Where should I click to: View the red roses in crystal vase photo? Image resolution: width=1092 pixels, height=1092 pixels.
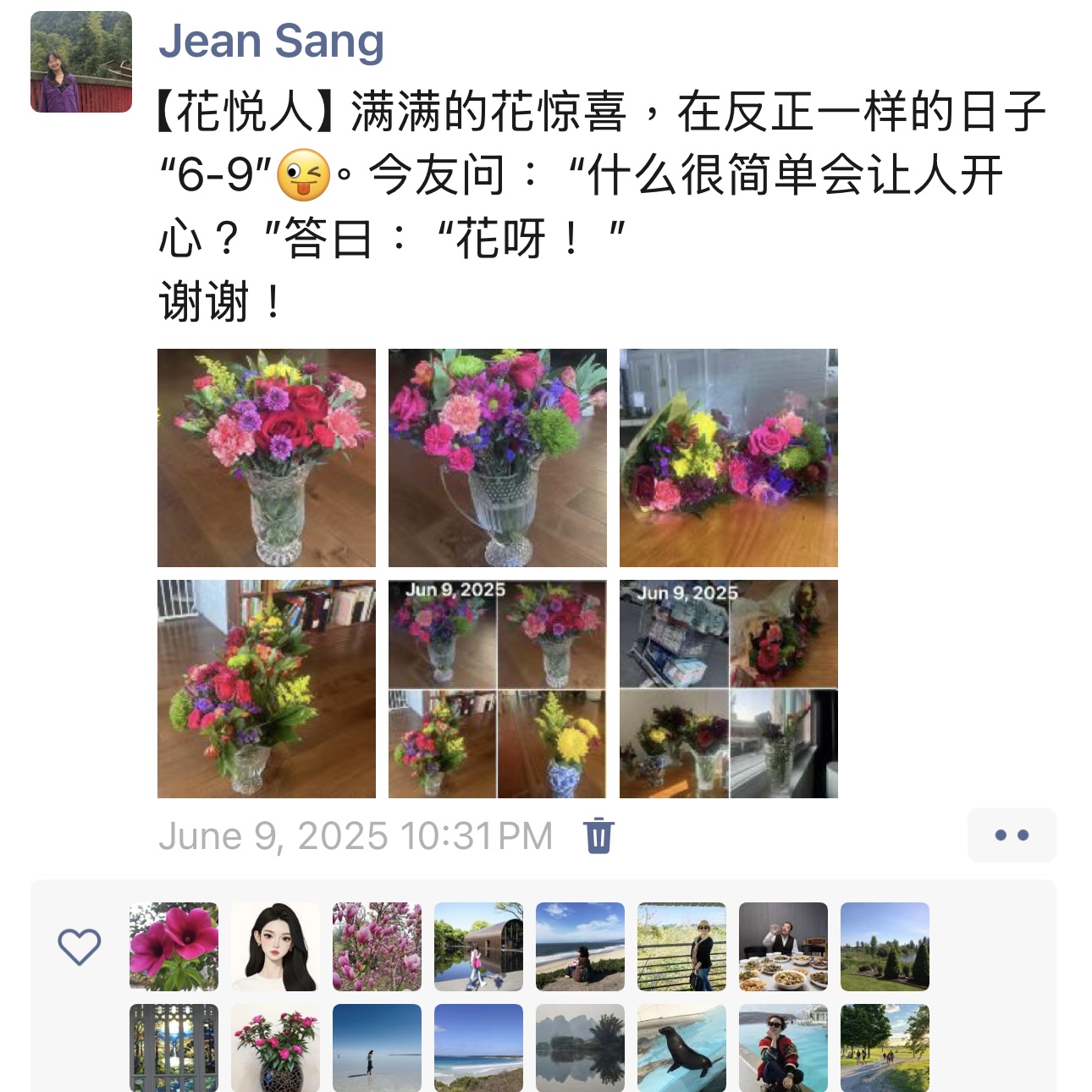coord(267,458)
